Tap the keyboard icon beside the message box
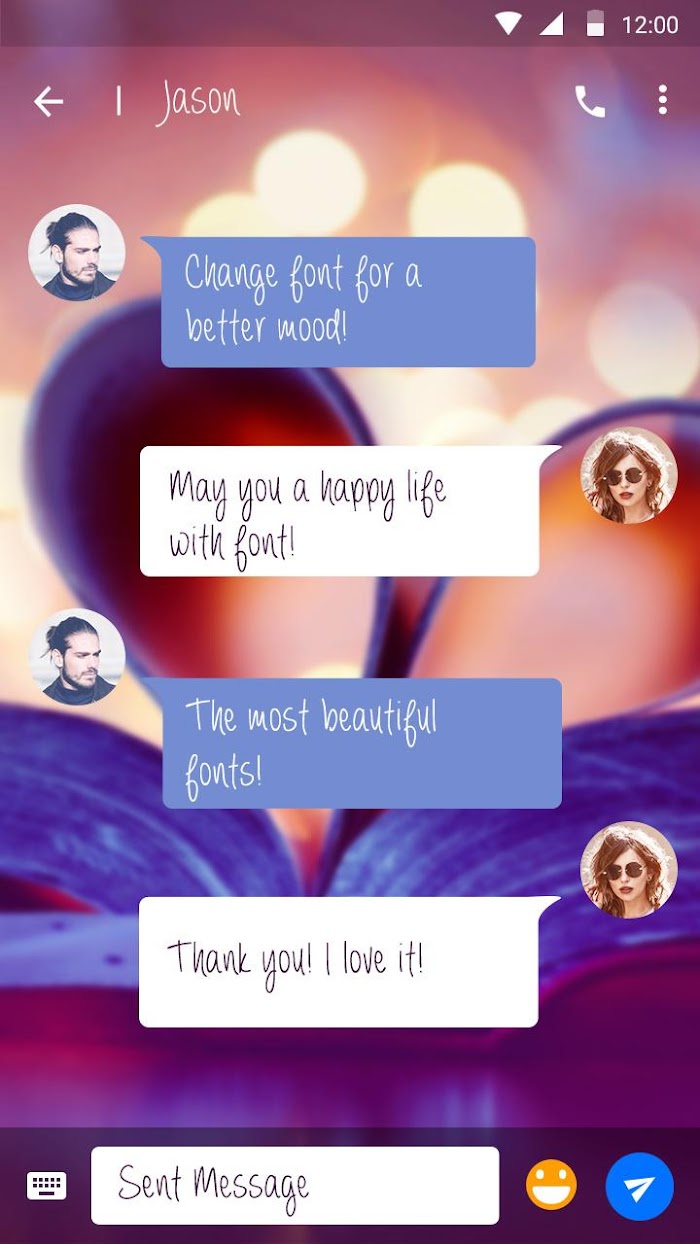 (46, 1186)
